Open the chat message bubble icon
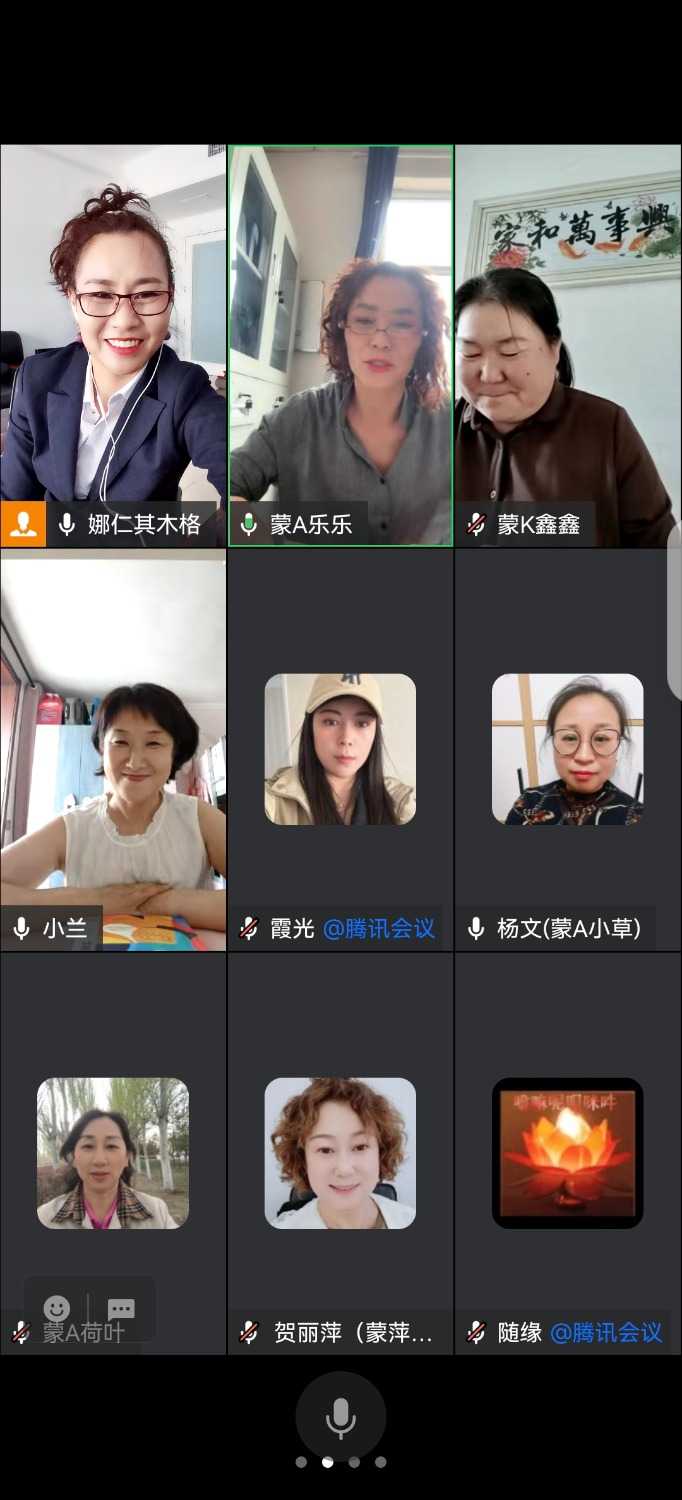This screenshot has height=1500, width=682. click(121, 1308)
